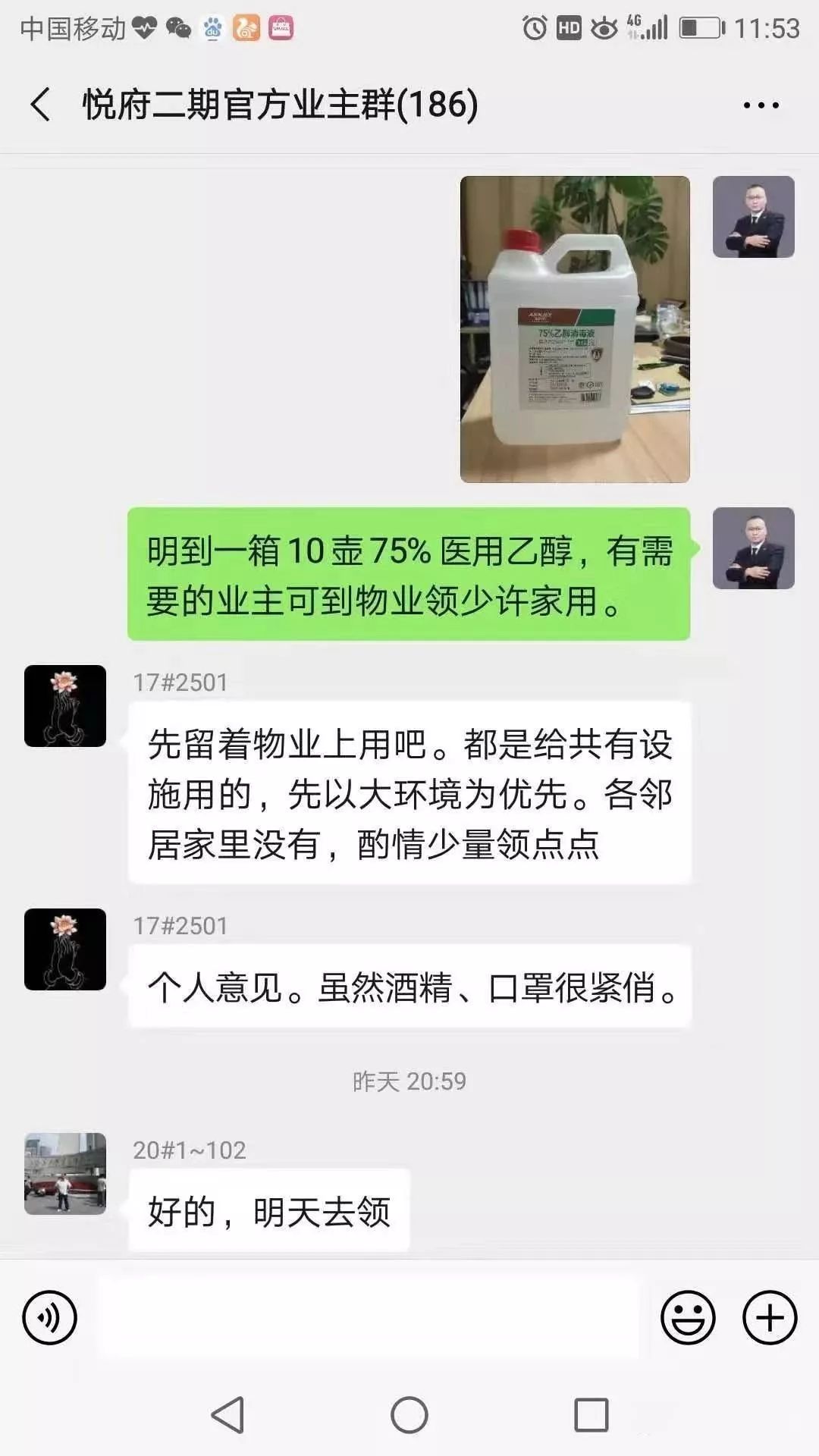Image resolution: width=819 pixels, height=1456 pixels.
Task: Open the photo of the 75% ethanol jug
Action: 575,329
